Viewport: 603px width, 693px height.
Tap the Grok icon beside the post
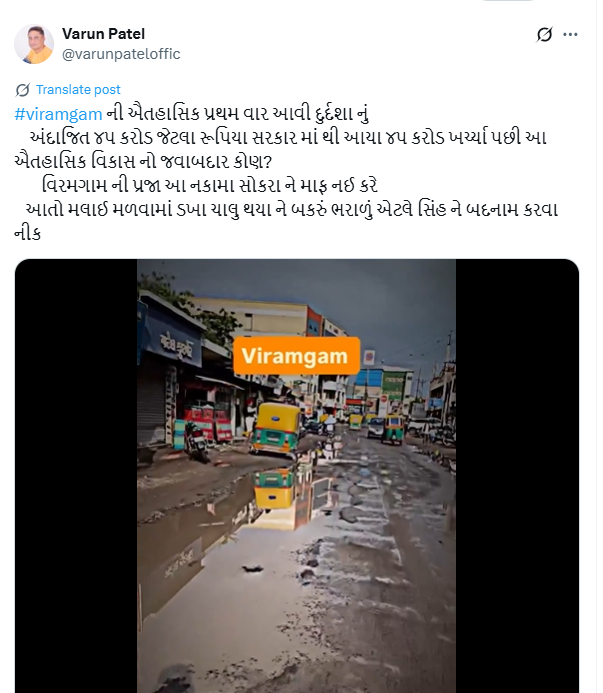[545, 34]
